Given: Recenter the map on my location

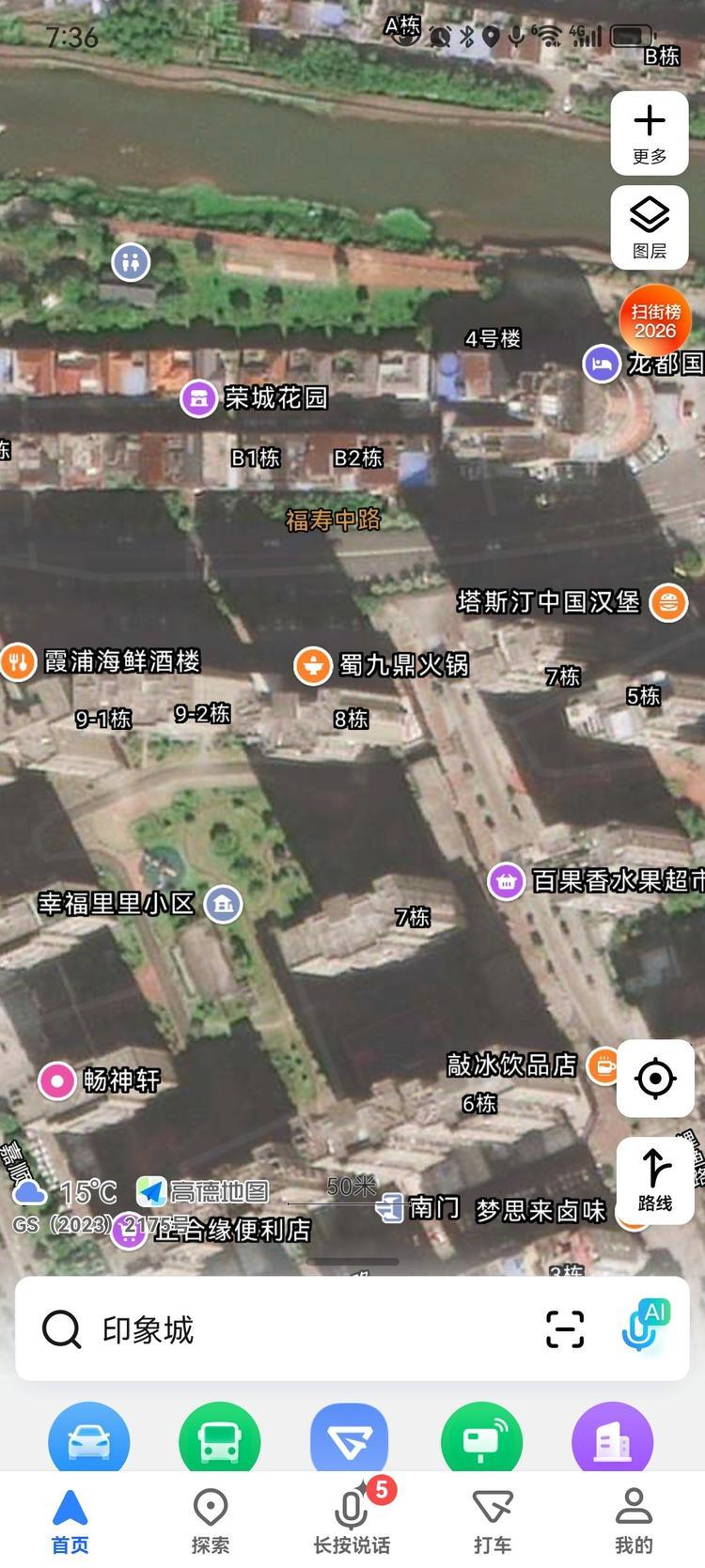Looking at the screenshot, I should coord(655,1078).
